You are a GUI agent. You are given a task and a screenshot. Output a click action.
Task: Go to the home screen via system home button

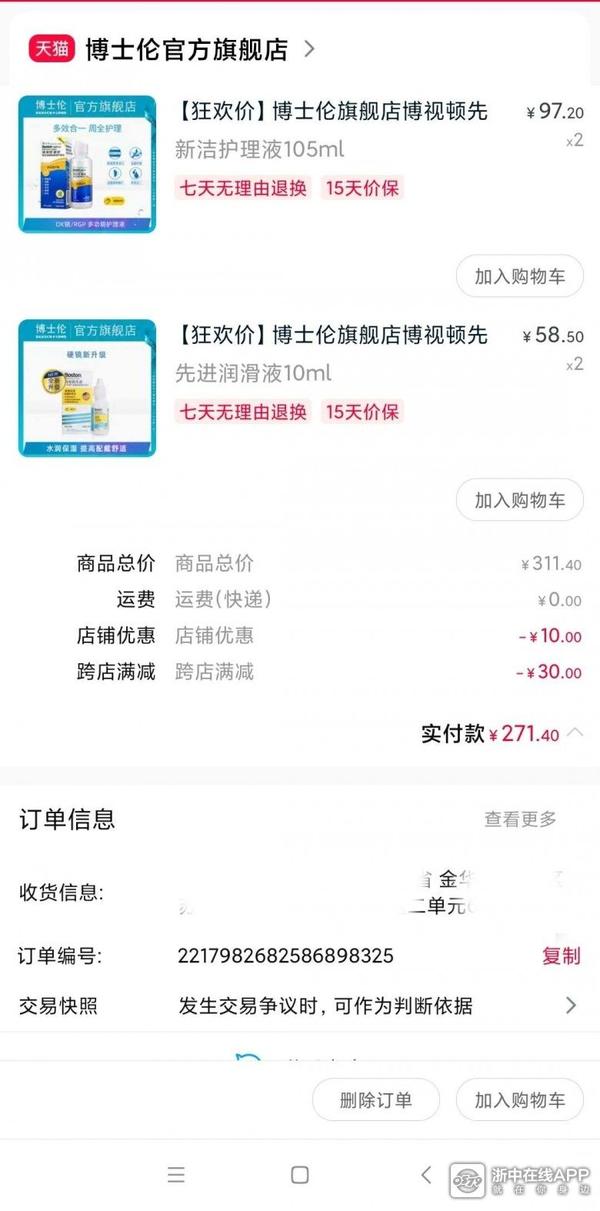[x=299, y=1175]
